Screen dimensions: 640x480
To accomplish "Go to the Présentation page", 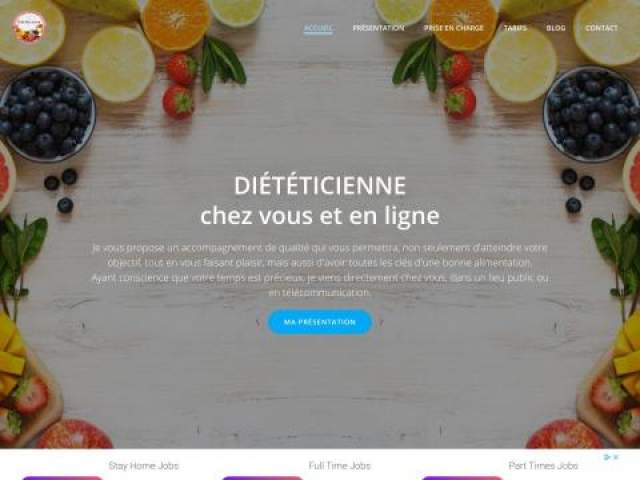I will 378,28.
